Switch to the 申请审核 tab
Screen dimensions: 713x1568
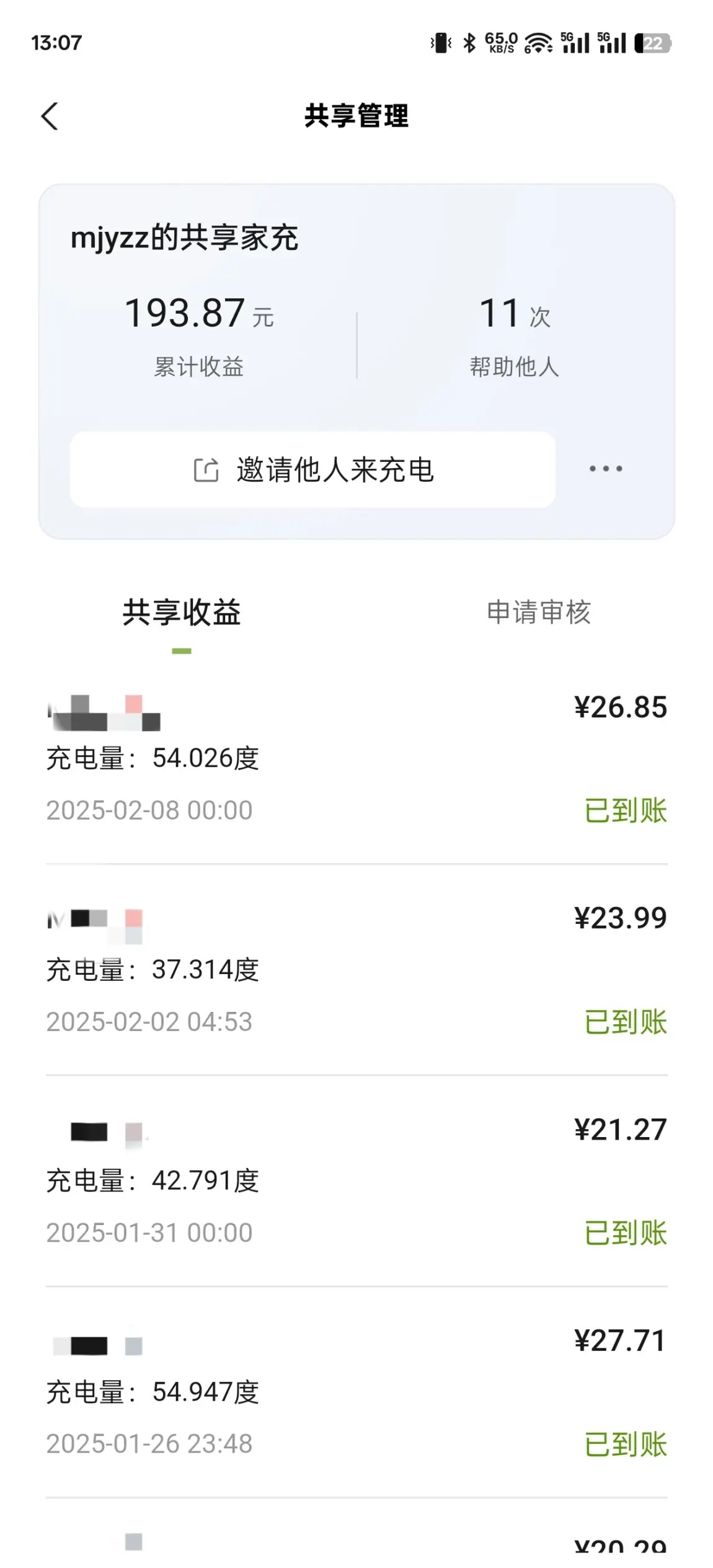[538, 613]
